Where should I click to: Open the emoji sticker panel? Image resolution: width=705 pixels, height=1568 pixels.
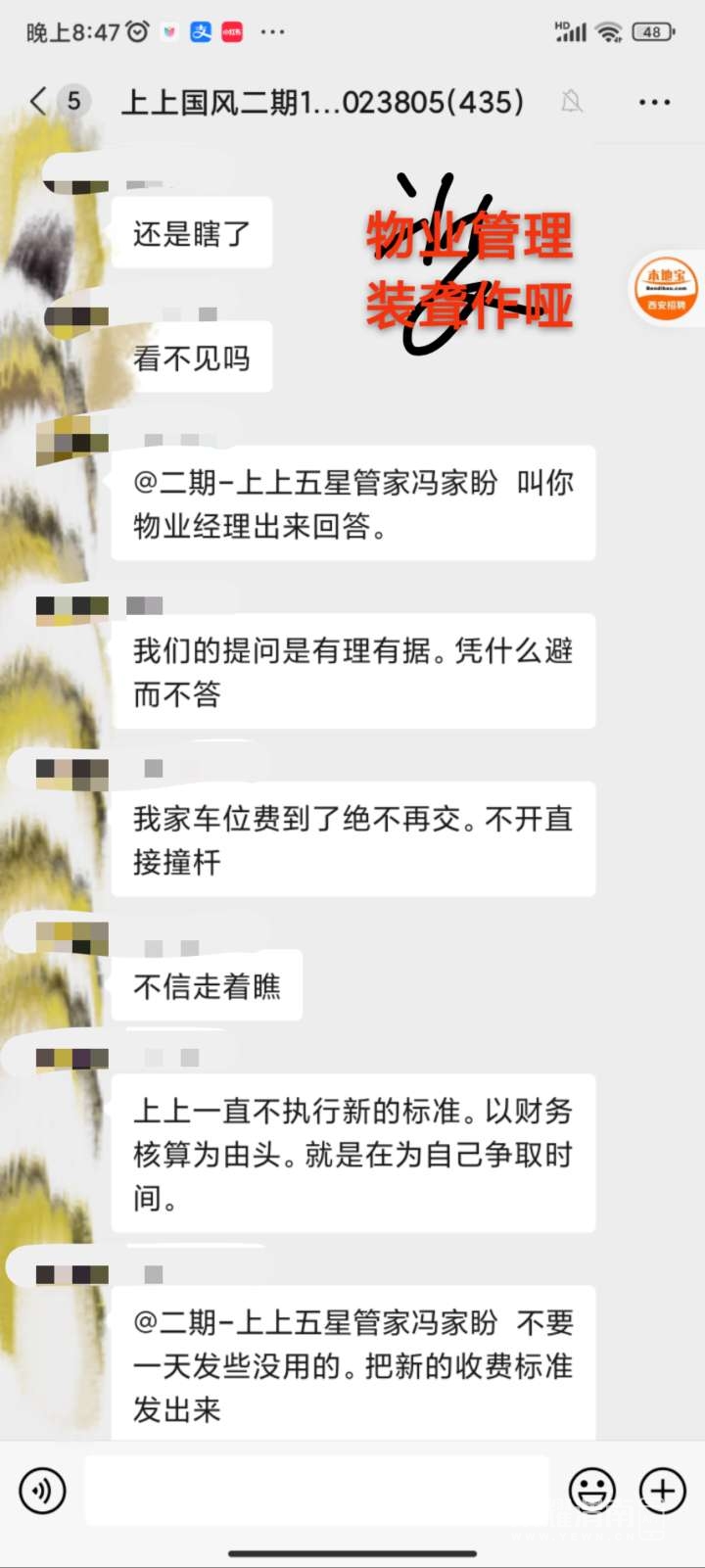tap(592, 1491)
